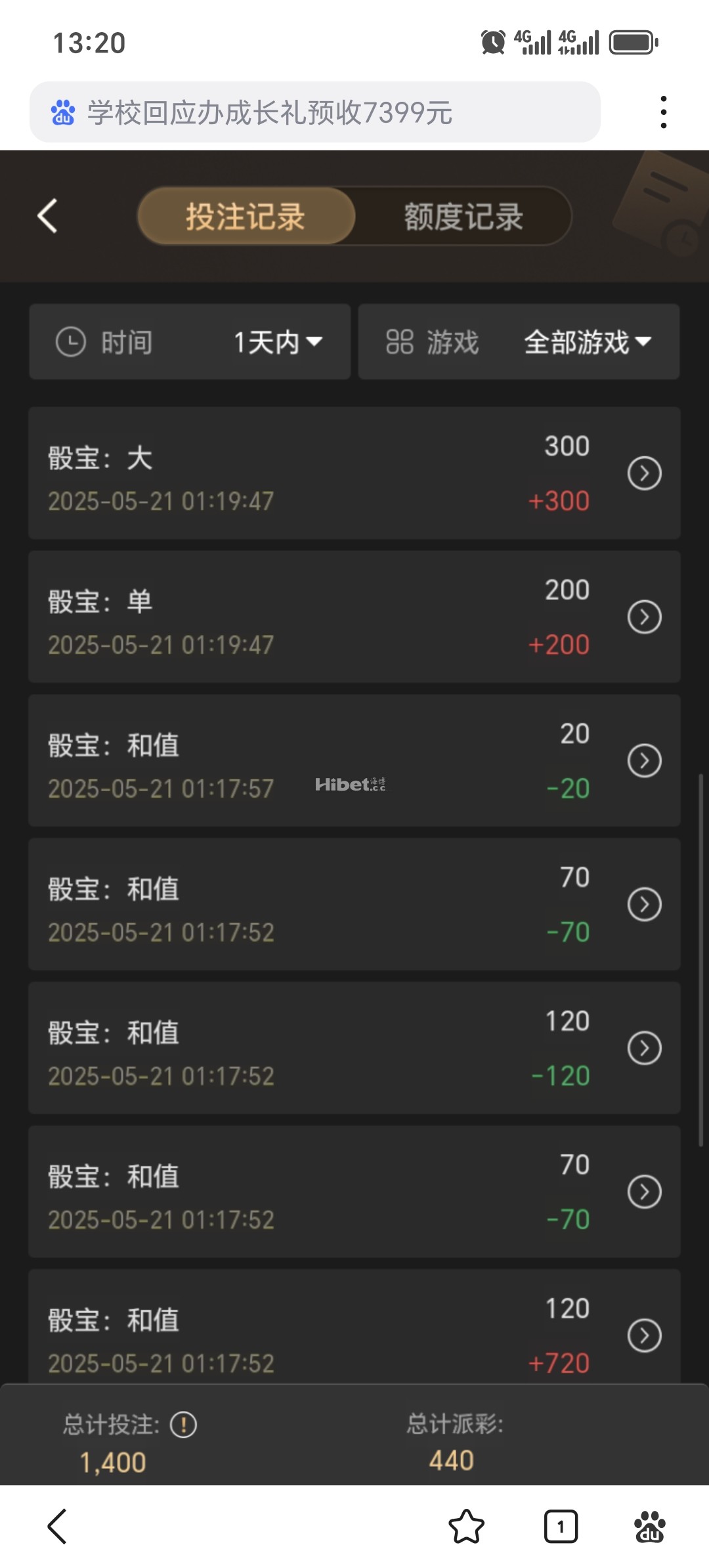The image size is (709, 1568).
Task: Bookmark this page with the star icon
Action: click(466, 1526)
